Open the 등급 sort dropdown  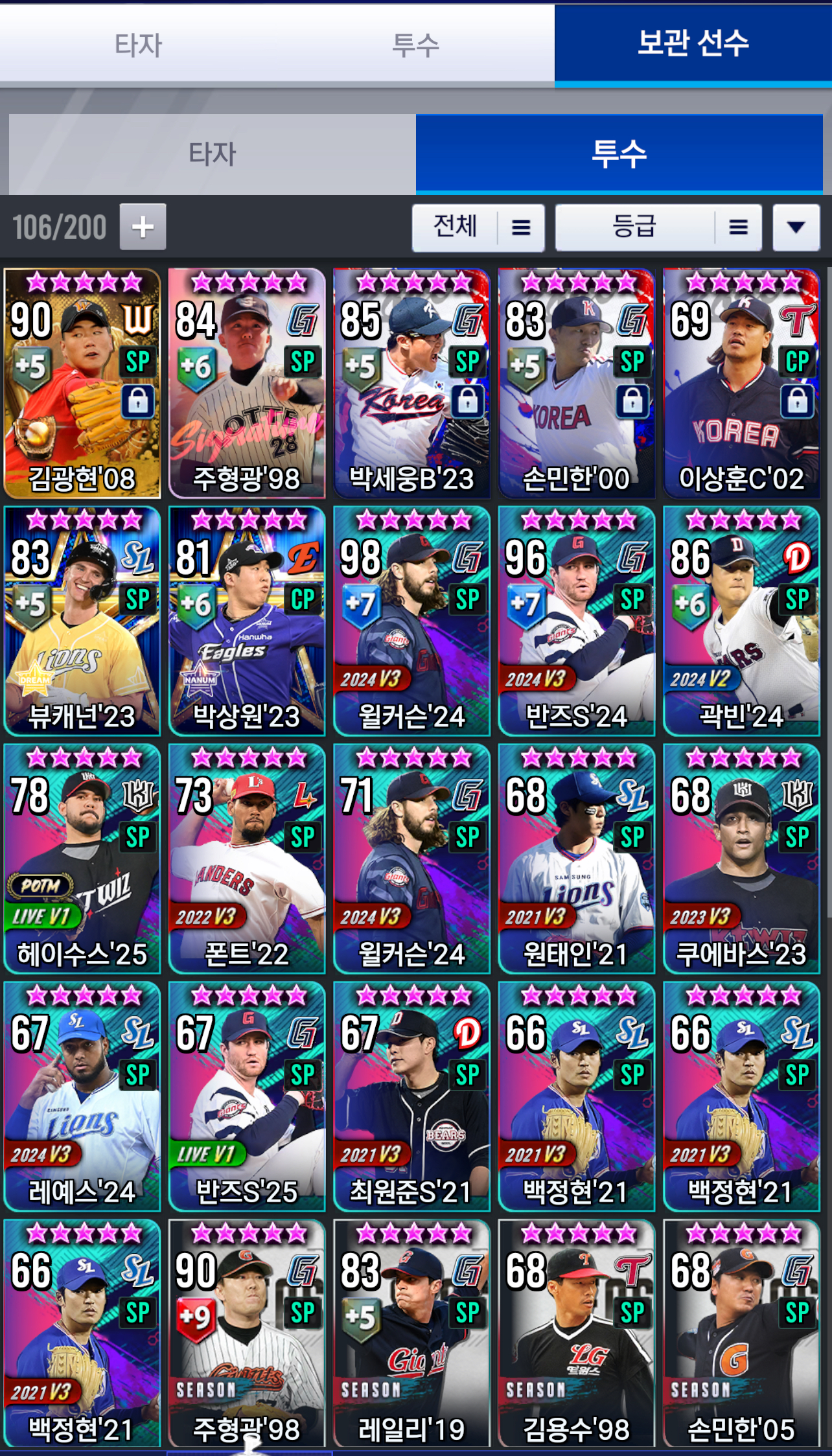point(658,227)
